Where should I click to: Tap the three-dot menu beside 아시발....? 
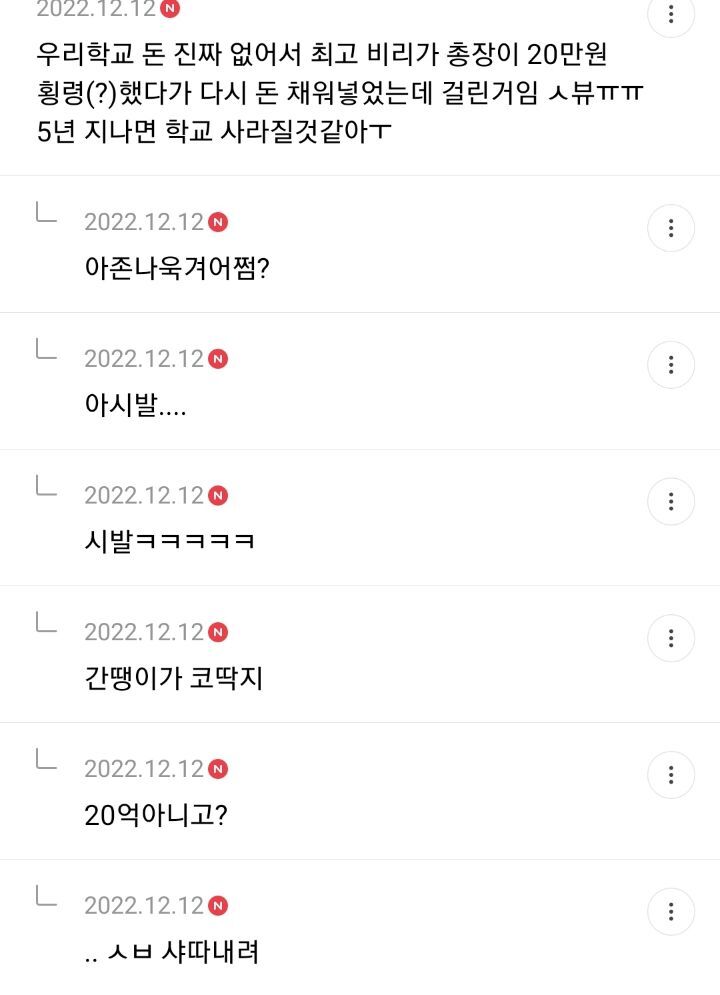pos(671,364)
